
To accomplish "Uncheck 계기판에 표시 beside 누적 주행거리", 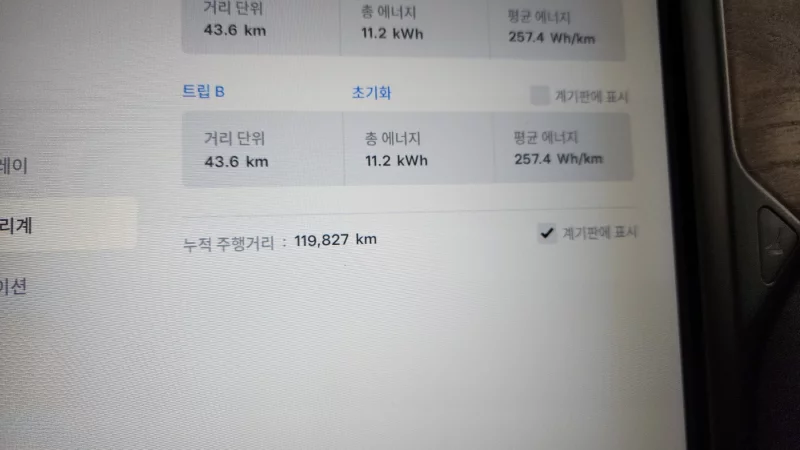I will pyautogui.click(x=546, y=233).
